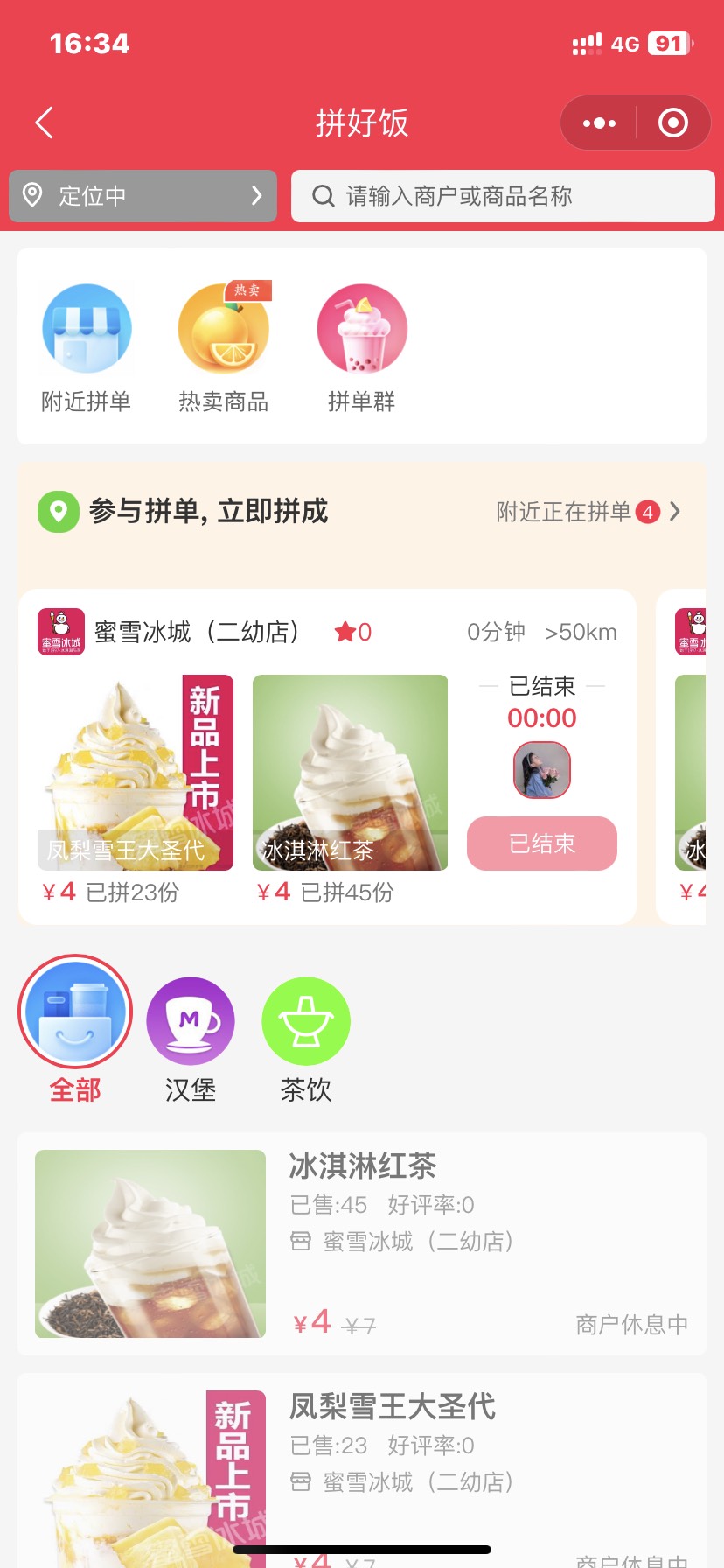Viewport: 724px width, 1568px height.
Task: Tap the green location pin icon
Action: pyautogui.click(x=58, y=512)
